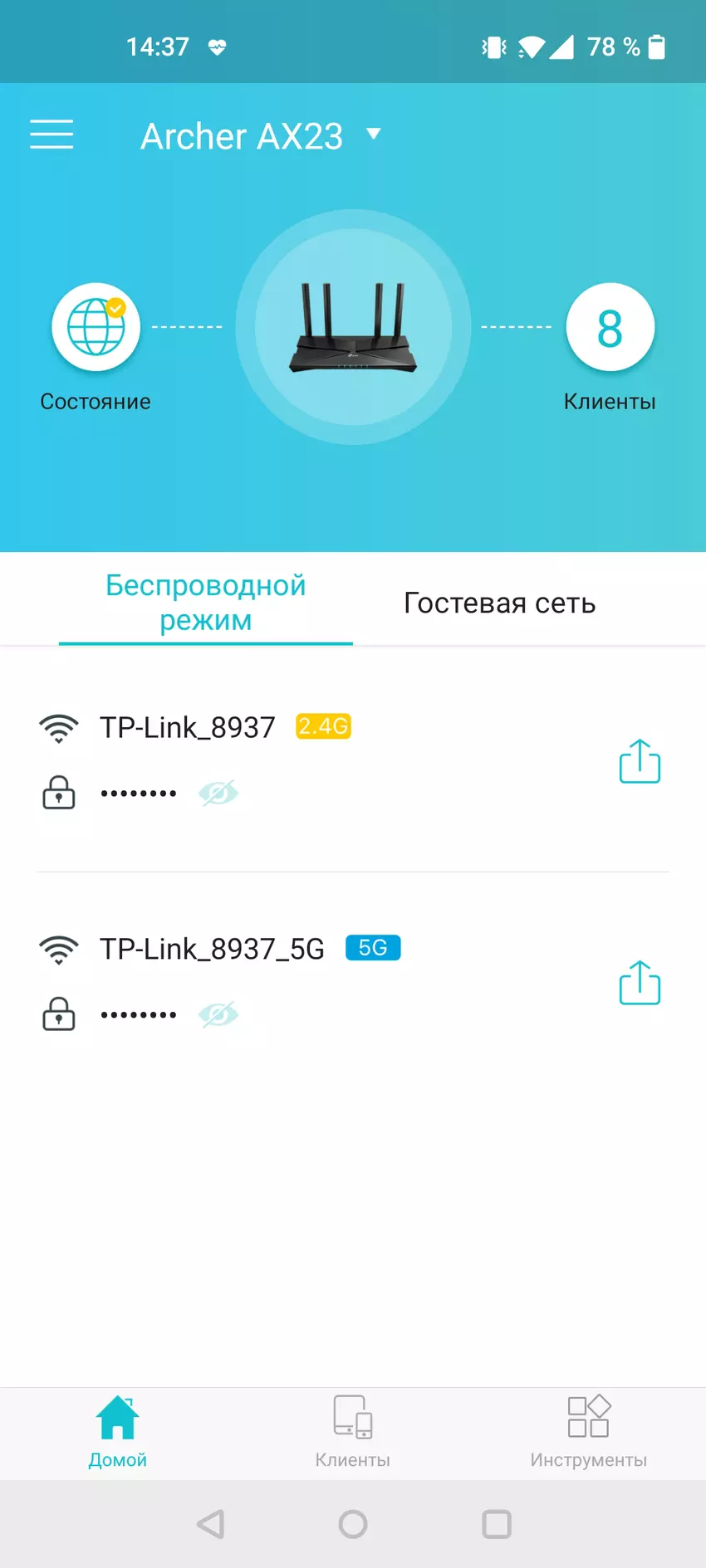
Task: Share the TP-Link_8937_5G network
Action: pos(640,983)
